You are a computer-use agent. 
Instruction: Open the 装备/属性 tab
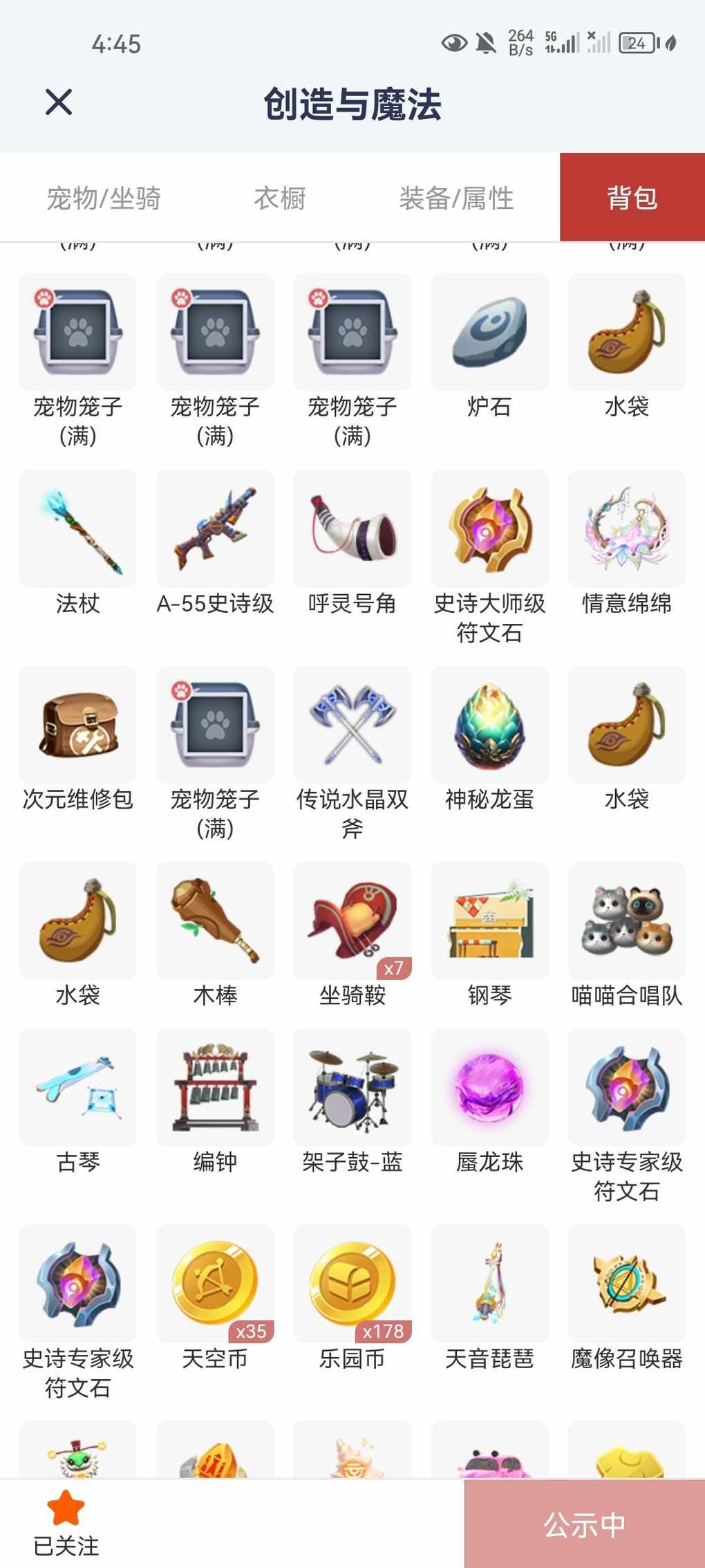[x=456, y=199]
